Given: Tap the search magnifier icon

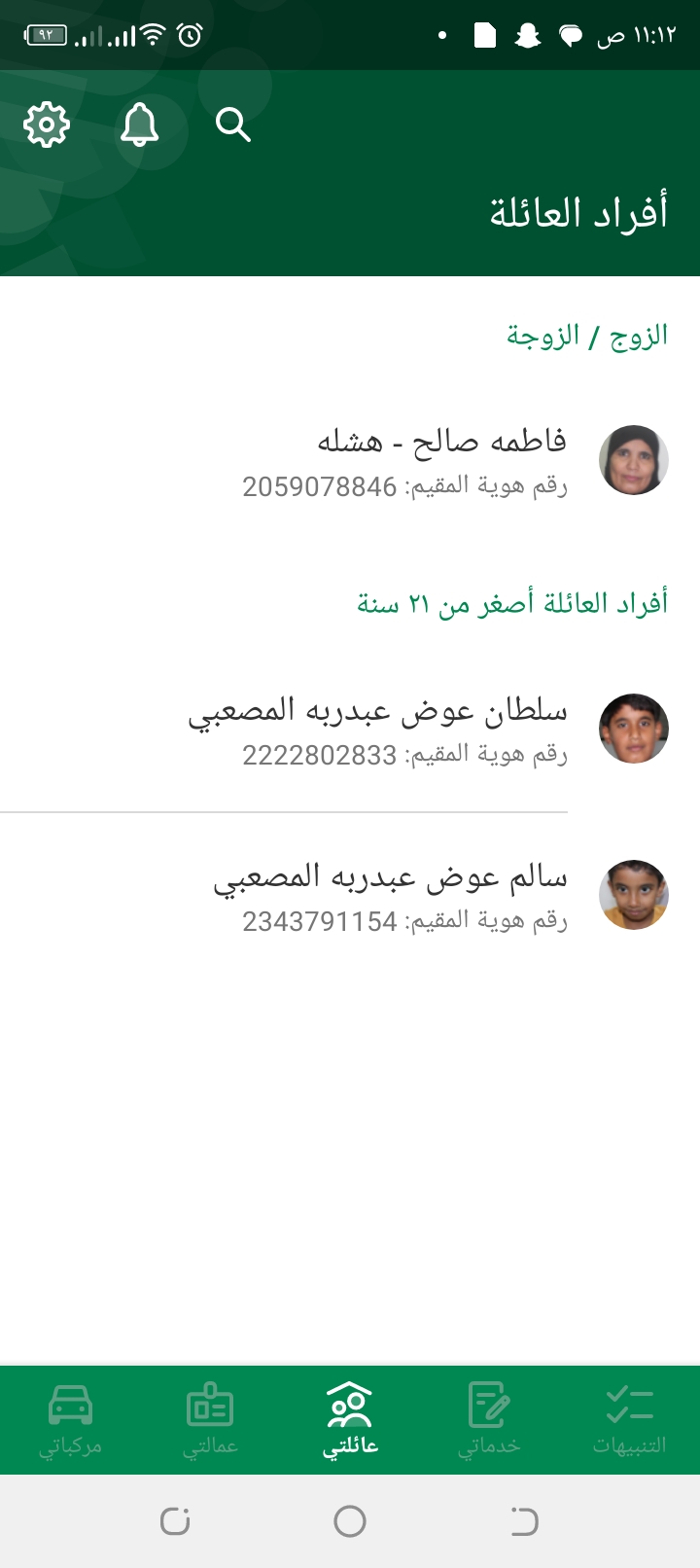Looking at the screenshot, I should 232,125.
